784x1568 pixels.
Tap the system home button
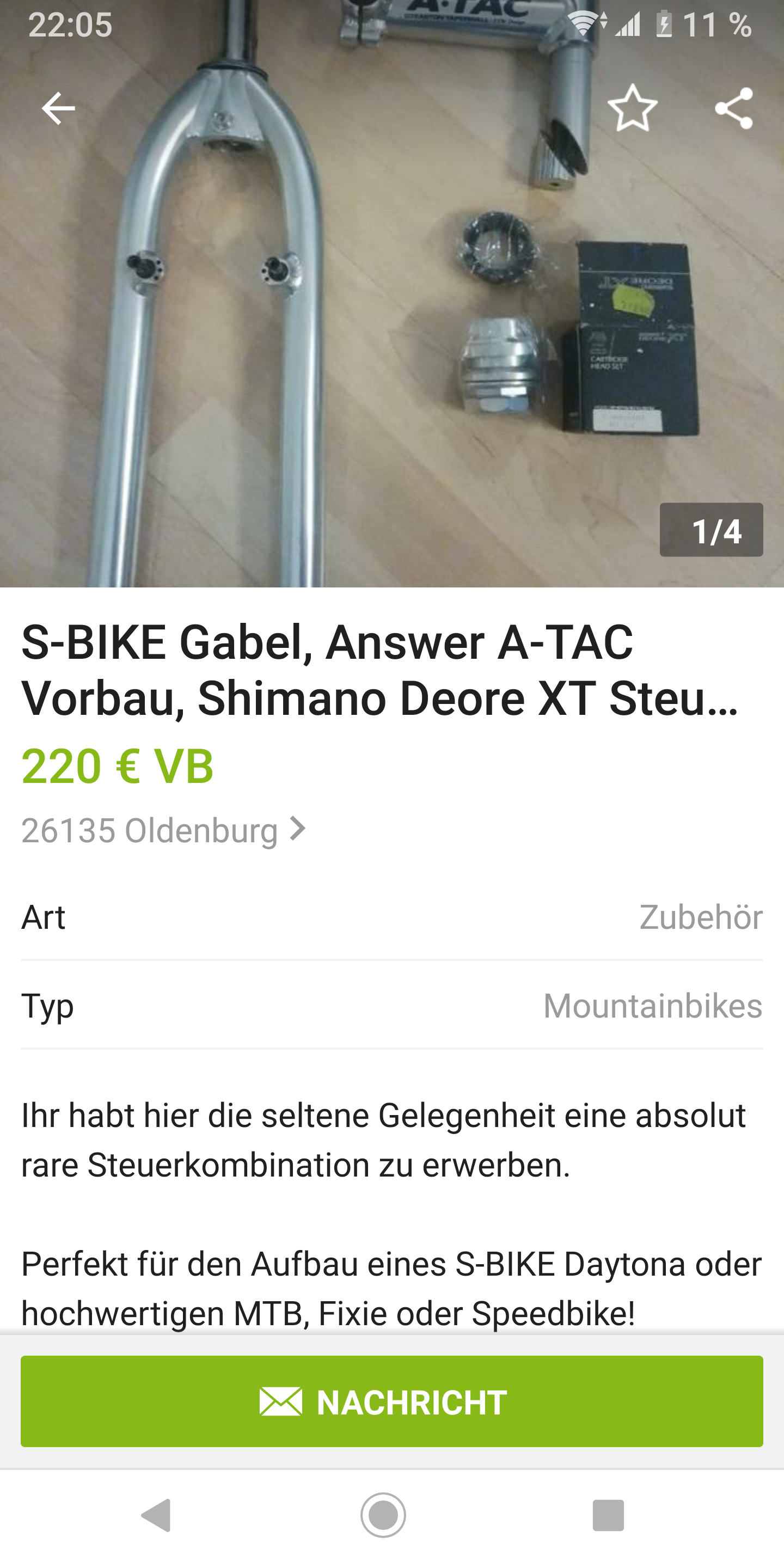click(x=383, y=1515)
